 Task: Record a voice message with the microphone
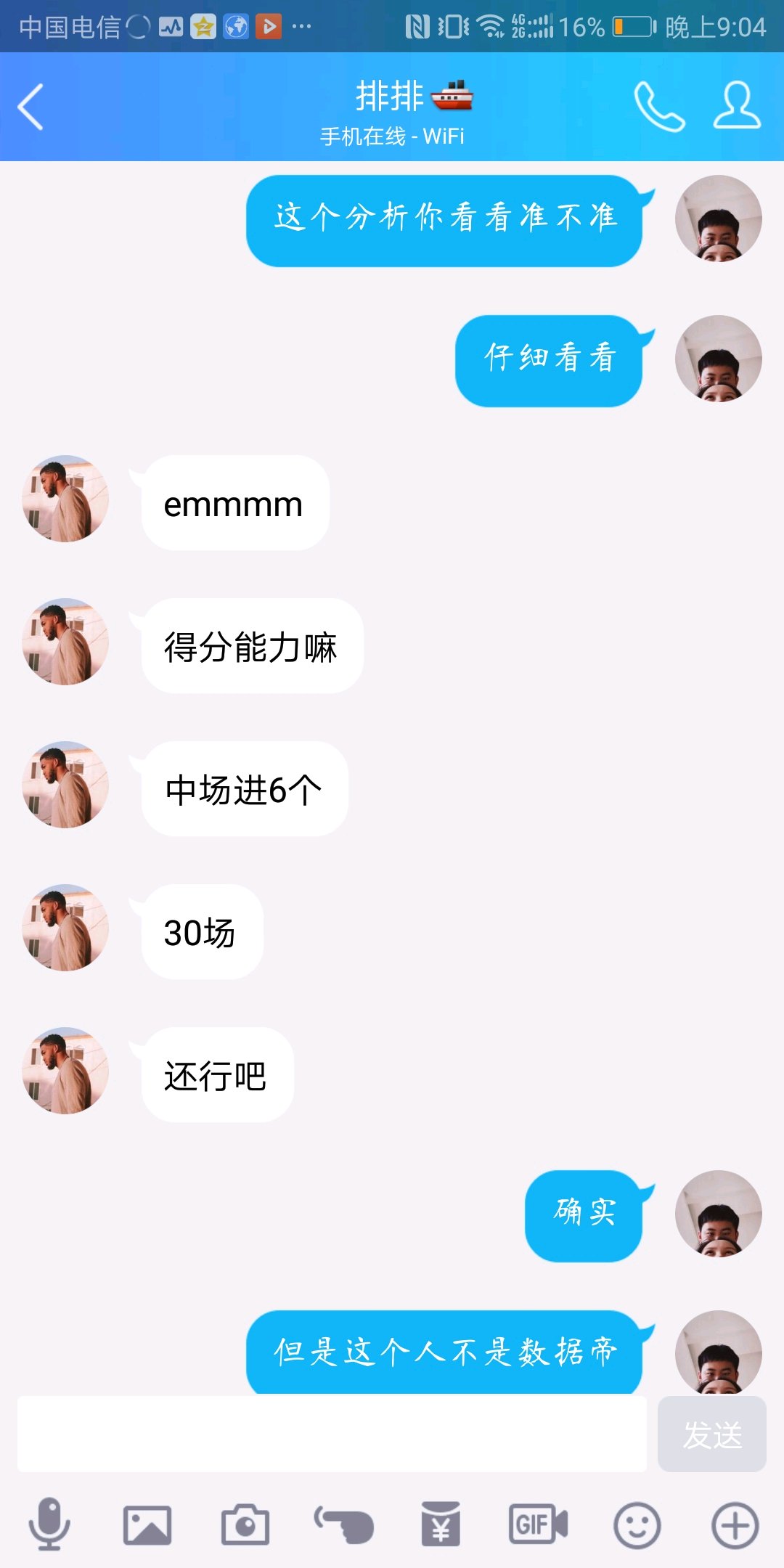click(x=49, y=1524)
